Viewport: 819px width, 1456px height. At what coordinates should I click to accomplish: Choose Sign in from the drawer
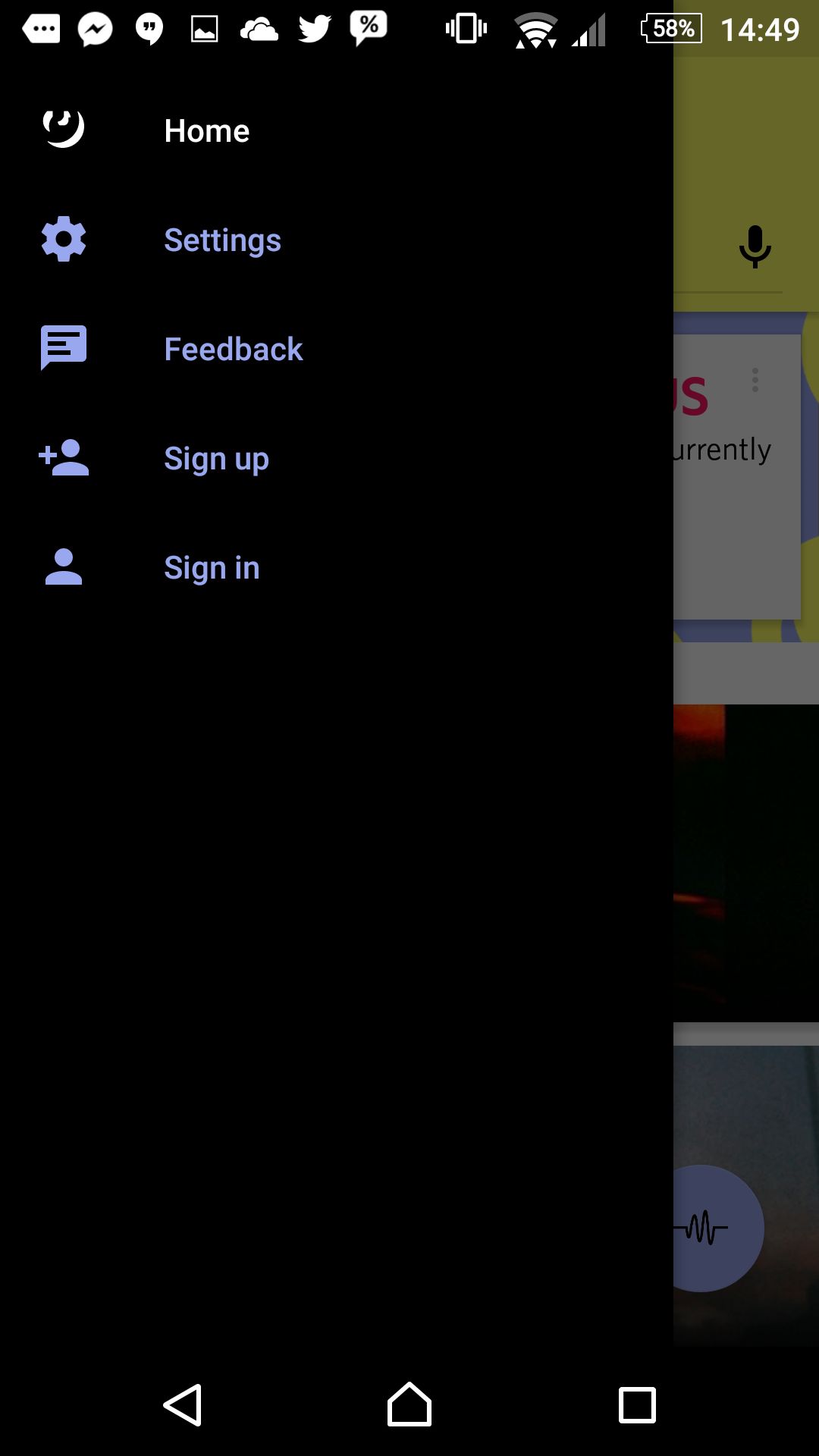click(x=336, y=567)
